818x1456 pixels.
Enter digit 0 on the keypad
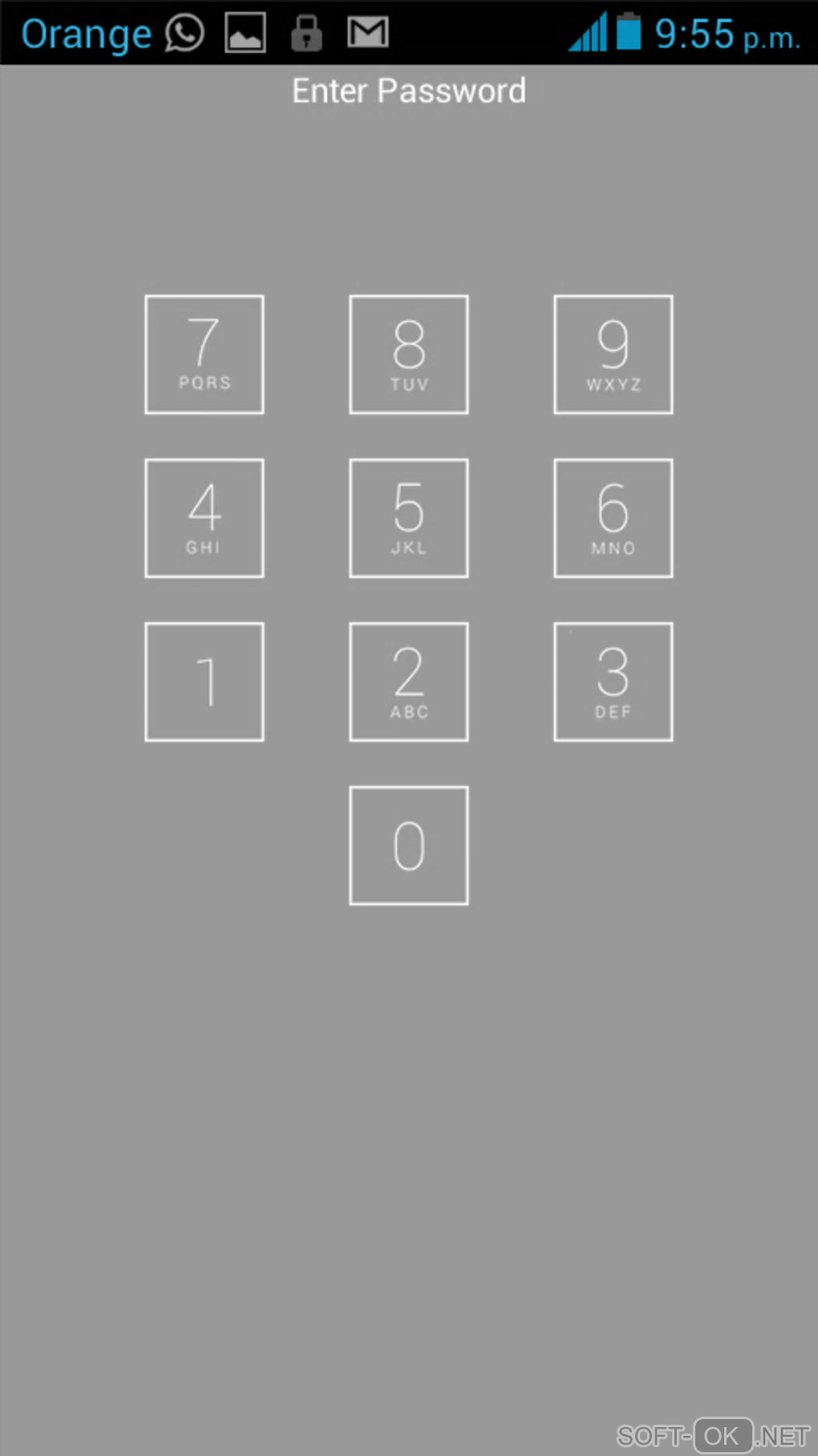point(409,846)
